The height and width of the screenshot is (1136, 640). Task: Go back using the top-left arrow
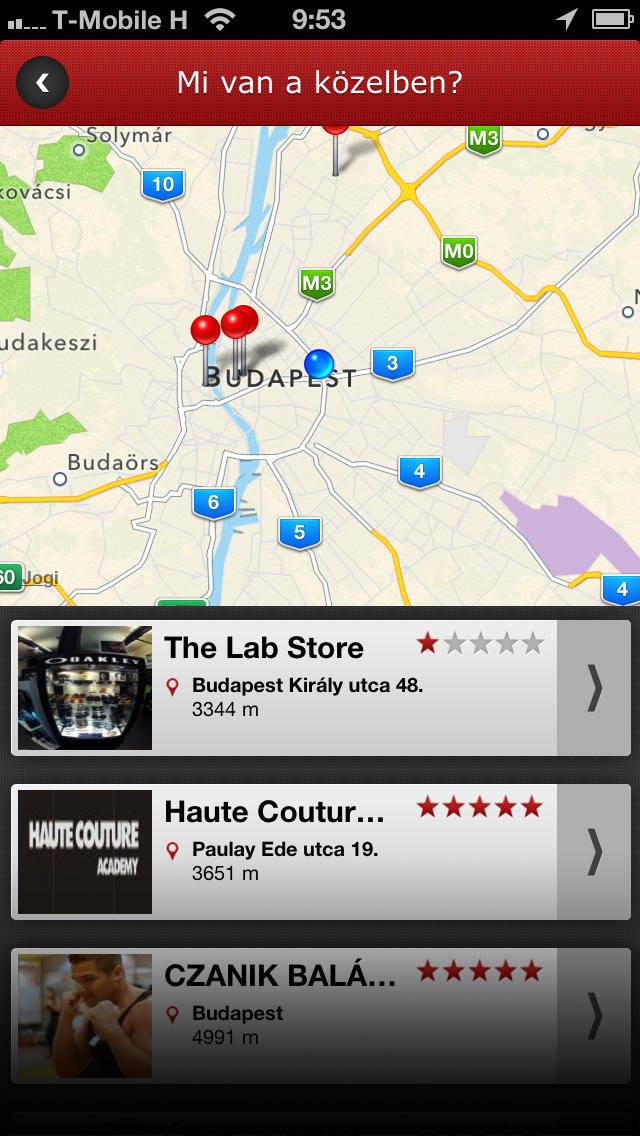pos(42,83)
